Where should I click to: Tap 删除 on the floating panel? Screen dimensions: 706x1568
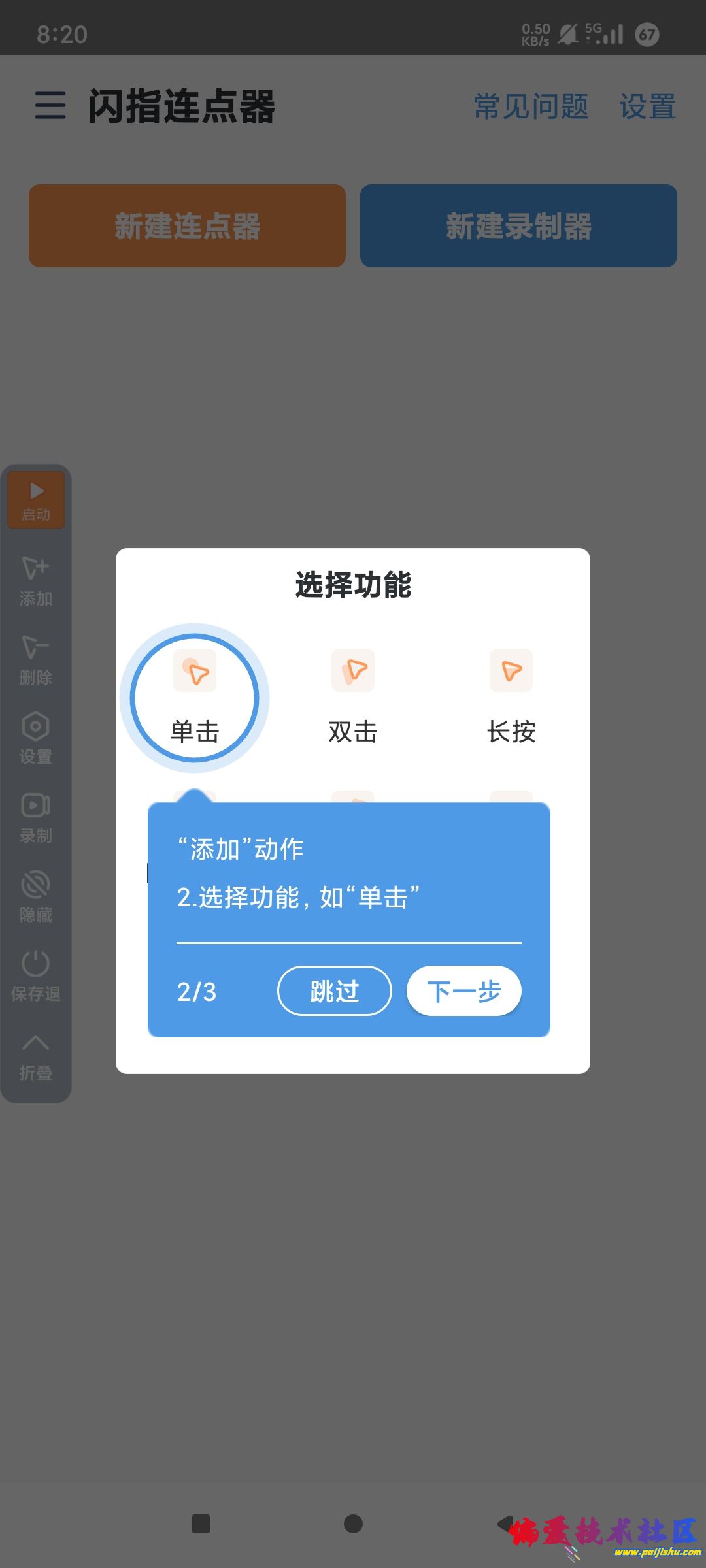point(36,660)
